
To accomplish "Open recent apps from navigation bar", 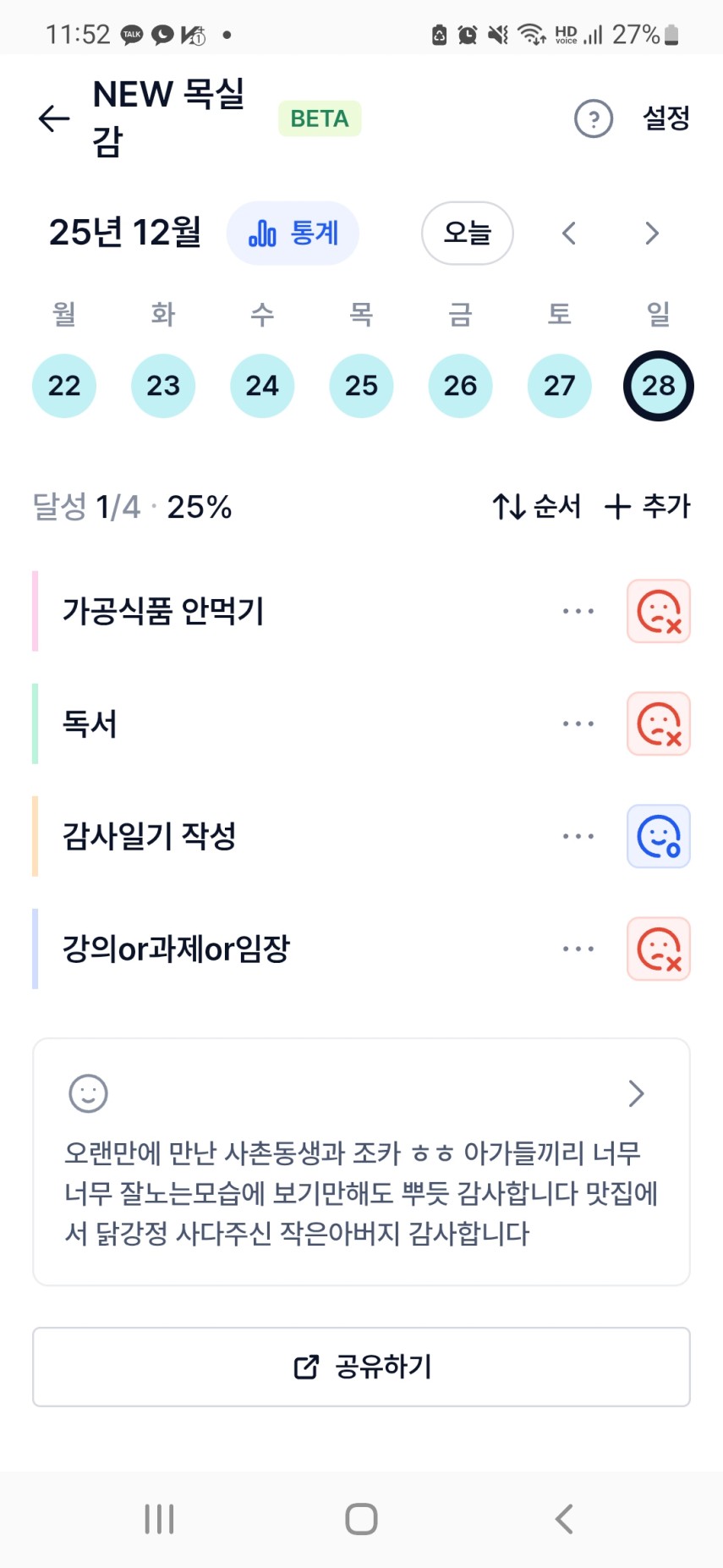I will coord(159,1519).
